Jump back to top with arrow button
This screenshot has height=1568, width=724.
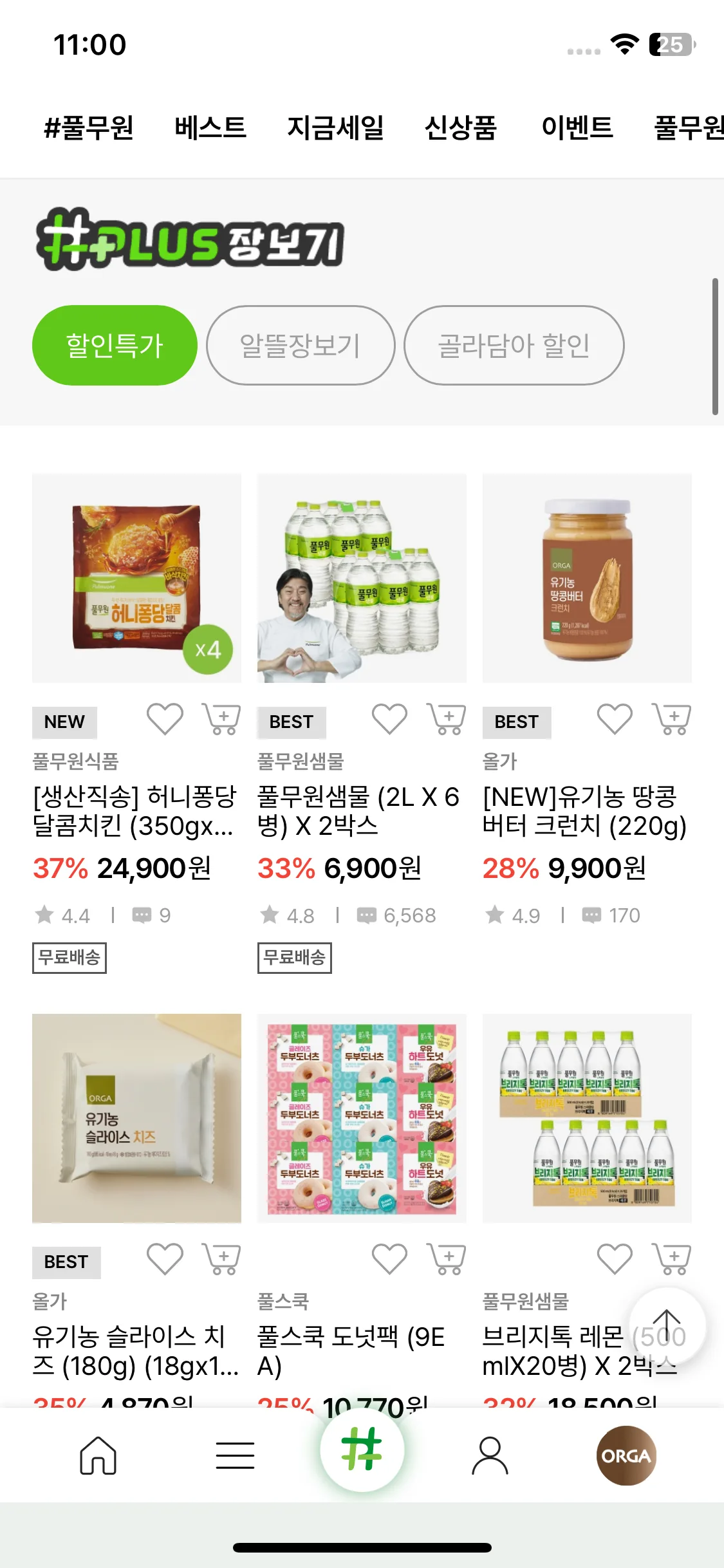(667, 1326)
